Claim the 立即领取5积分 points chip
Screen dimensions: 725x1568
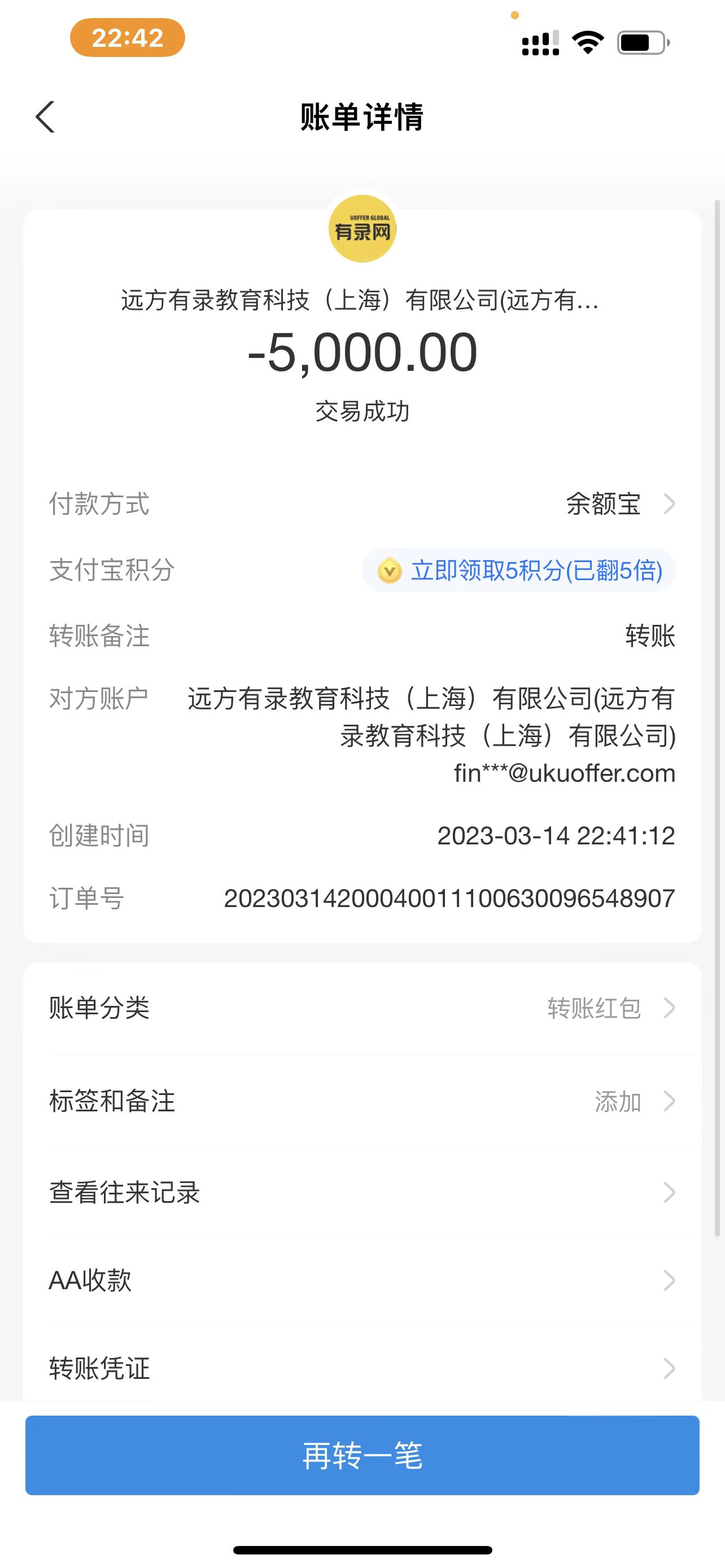click(519, 570)
